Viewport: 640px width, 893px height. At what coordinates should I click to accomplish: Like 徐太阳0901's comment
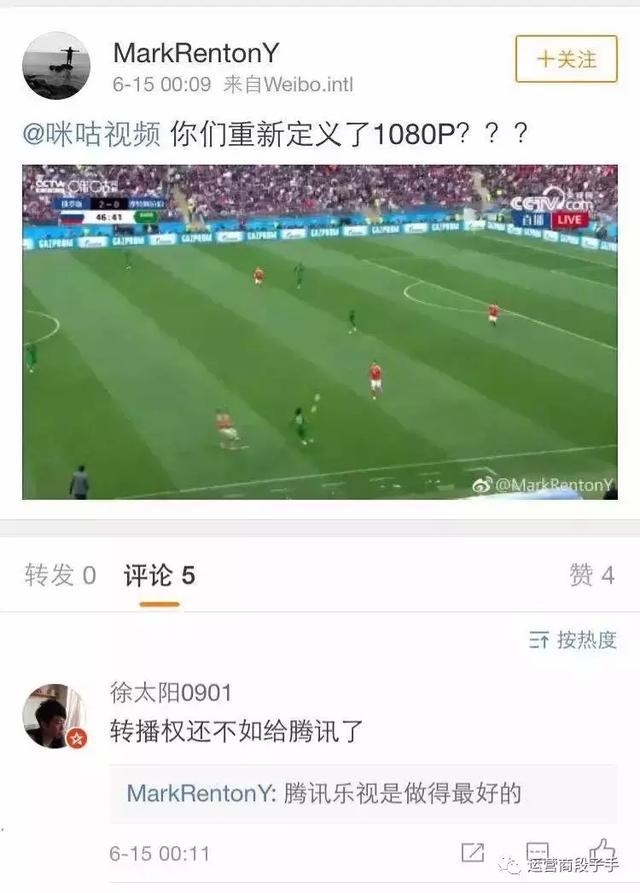click(x=601, y=851)
